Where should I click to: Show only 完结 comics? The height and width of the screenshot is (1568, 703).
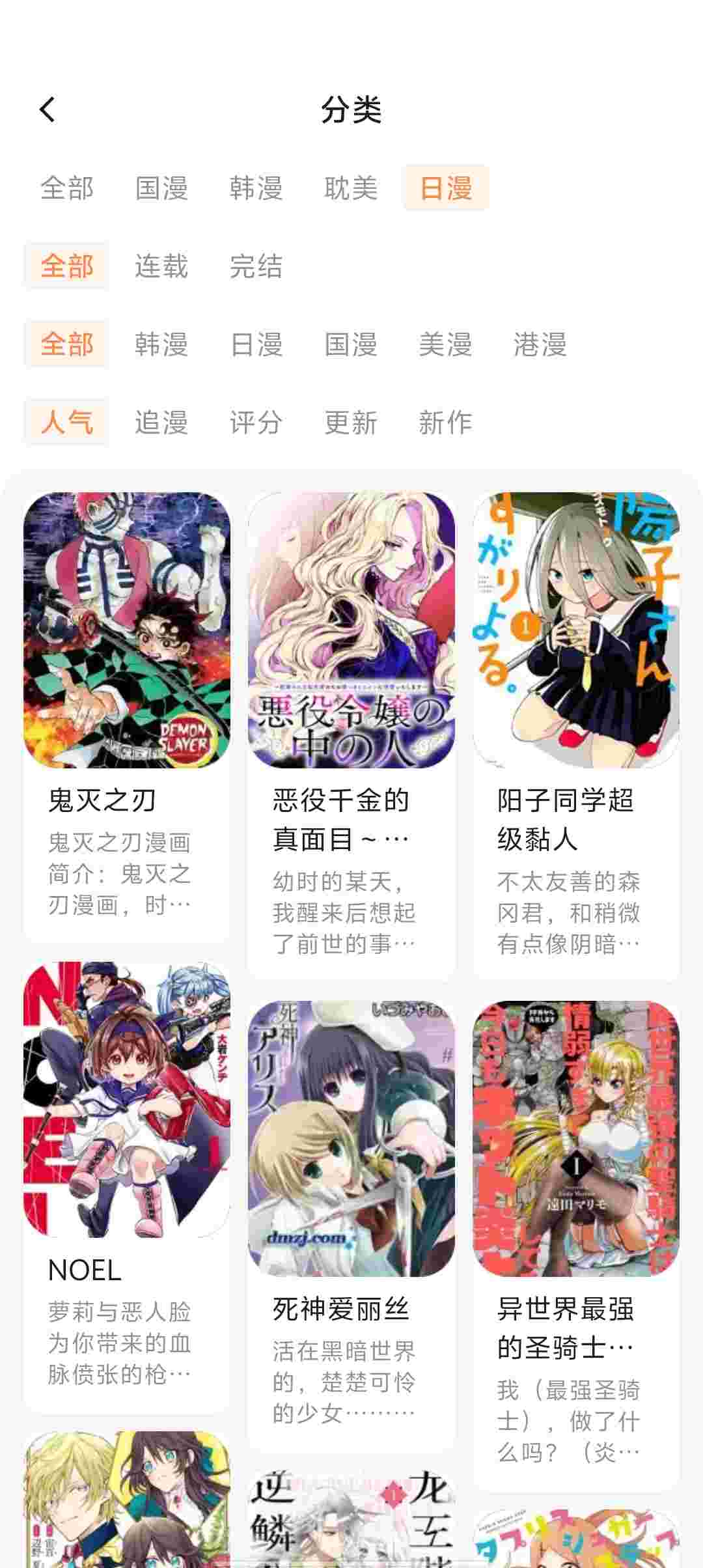coord(256,266)
